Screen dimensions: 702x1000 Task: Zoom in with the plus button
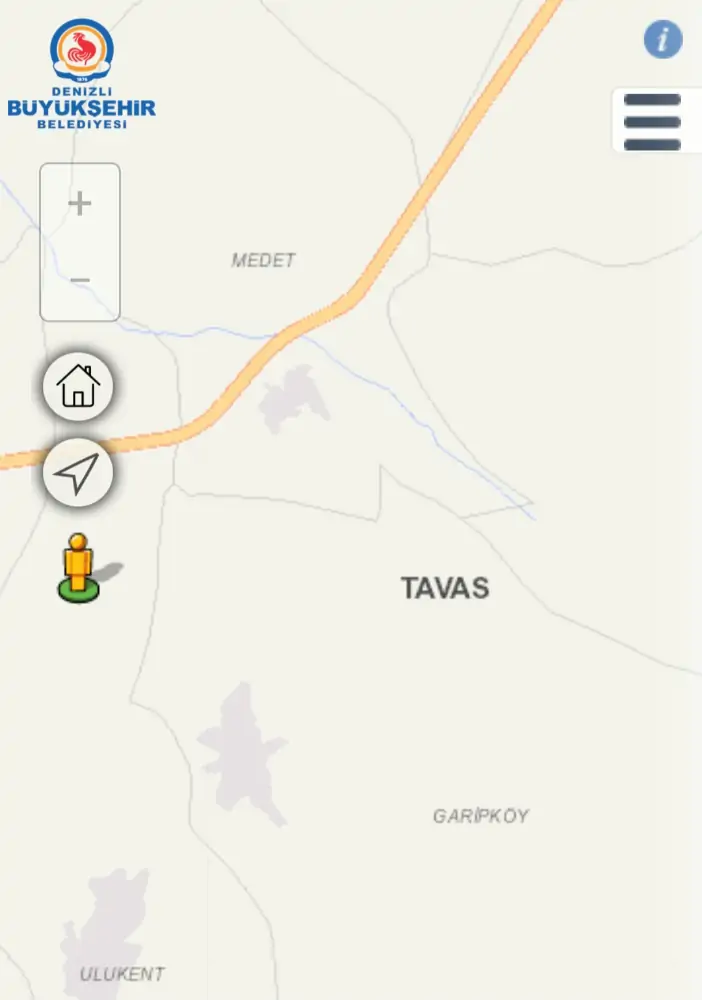(x=80, y=204)
